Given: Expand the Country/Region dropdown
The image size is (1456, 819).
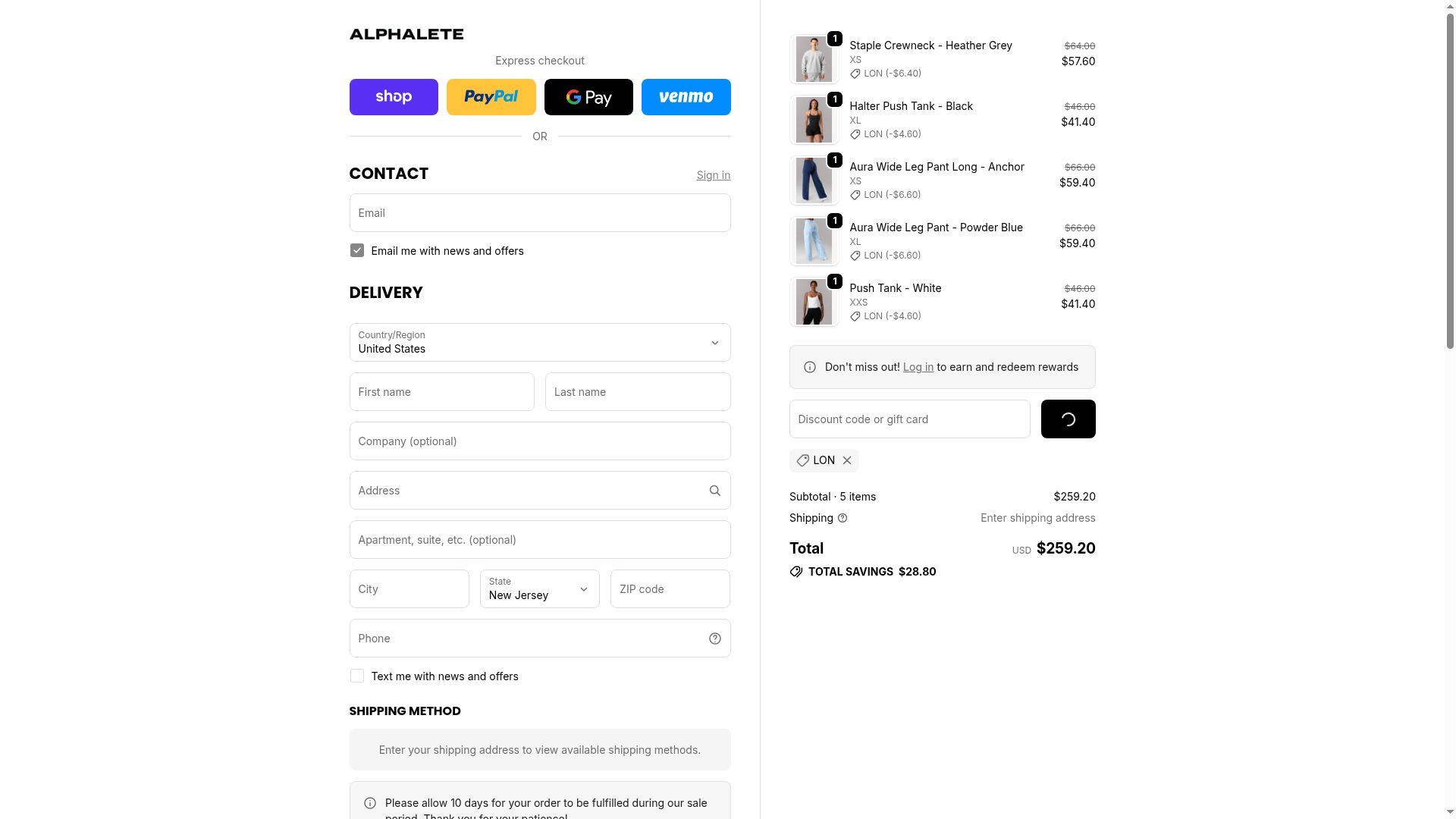Looking at the screenshot, I should (x=539, y=343).
